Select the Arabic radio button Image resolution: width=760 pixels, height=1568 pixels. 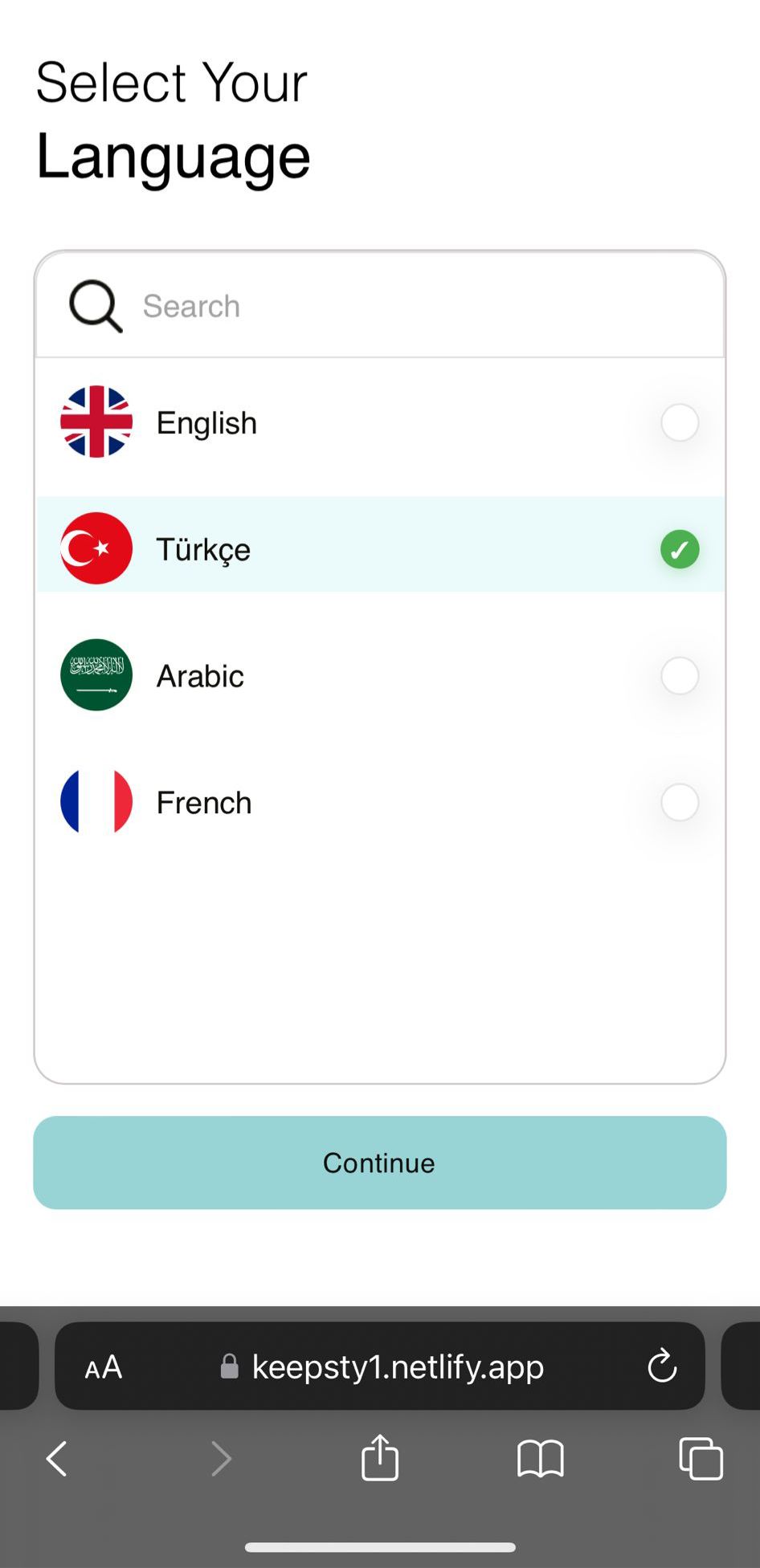[680, 675]
